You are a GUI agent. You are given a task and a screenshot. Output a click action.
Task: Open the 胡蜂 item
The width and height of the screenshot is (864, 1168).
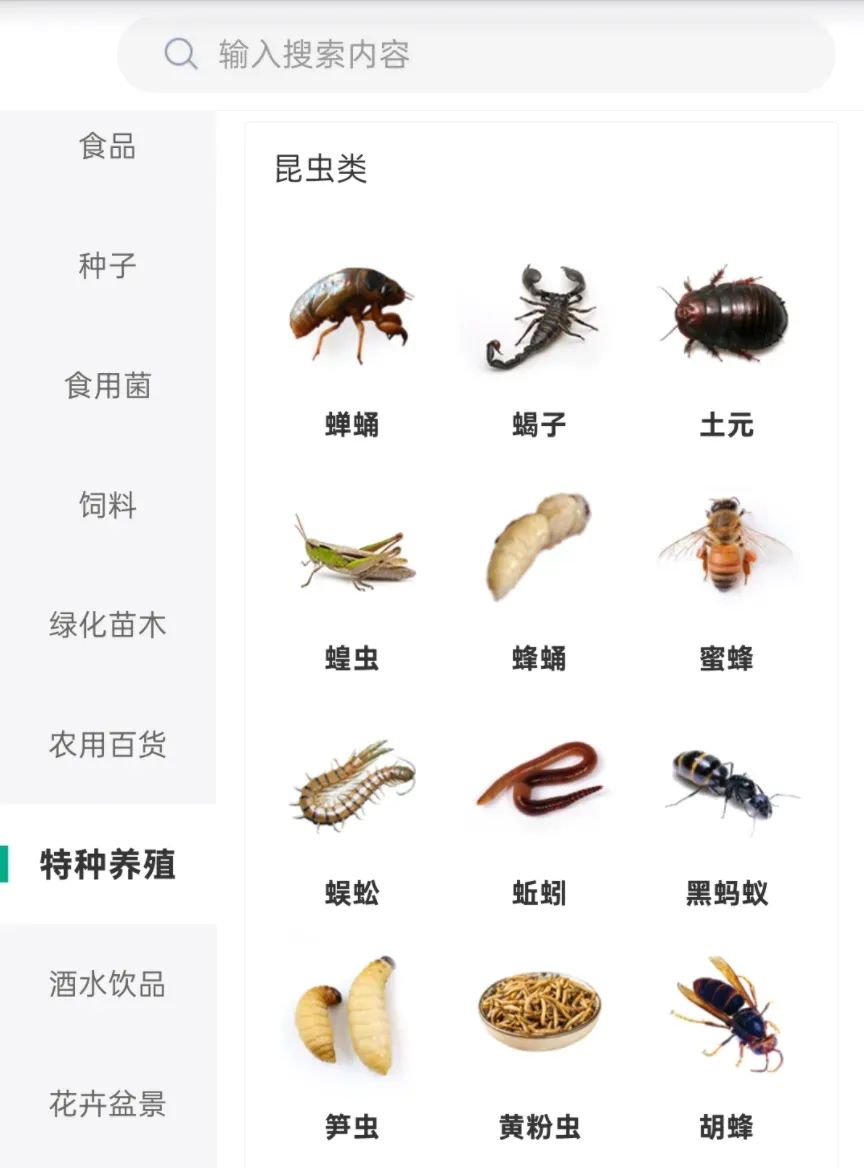pyautogui.click(x=726, y=1048)
